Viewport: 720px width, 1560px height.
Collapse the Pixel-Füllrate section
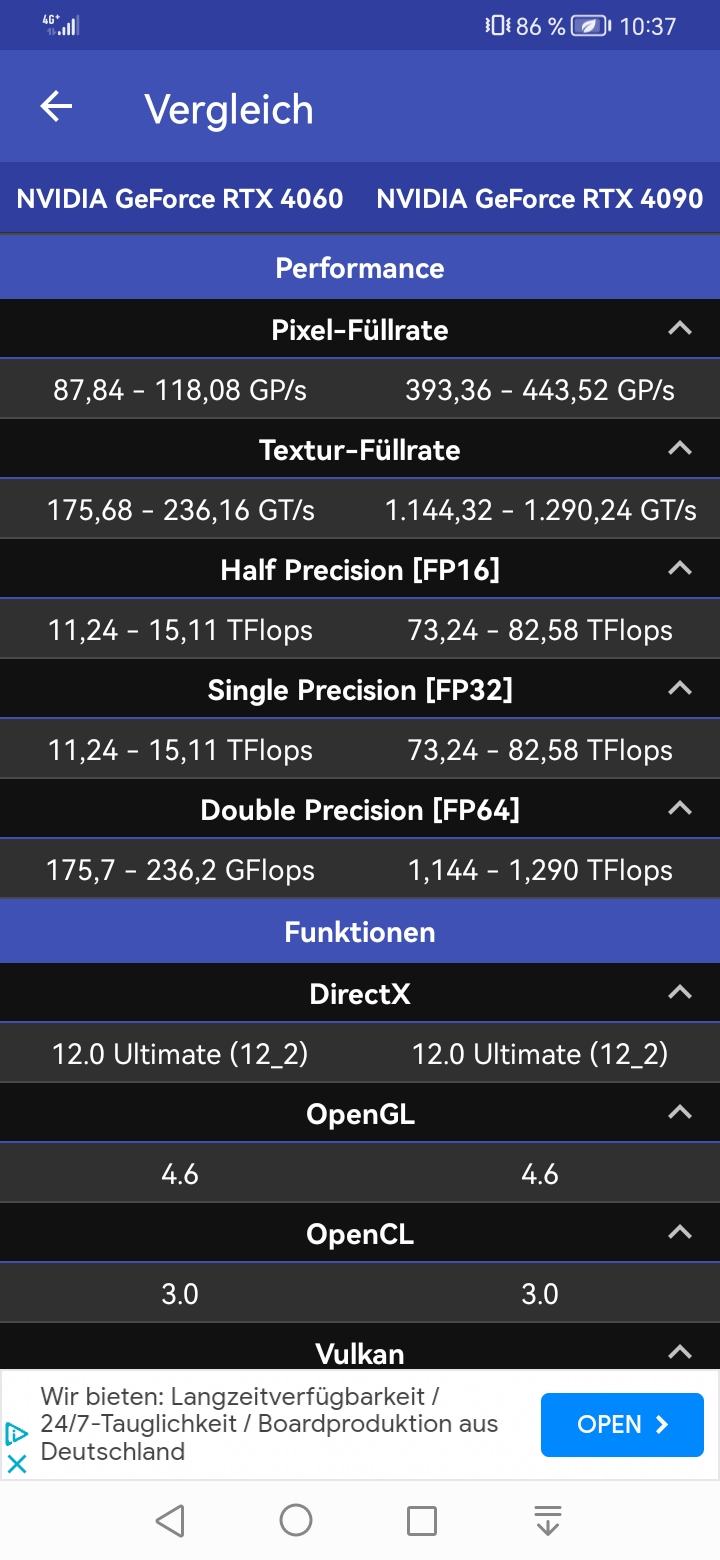click(x=680, y=328)
